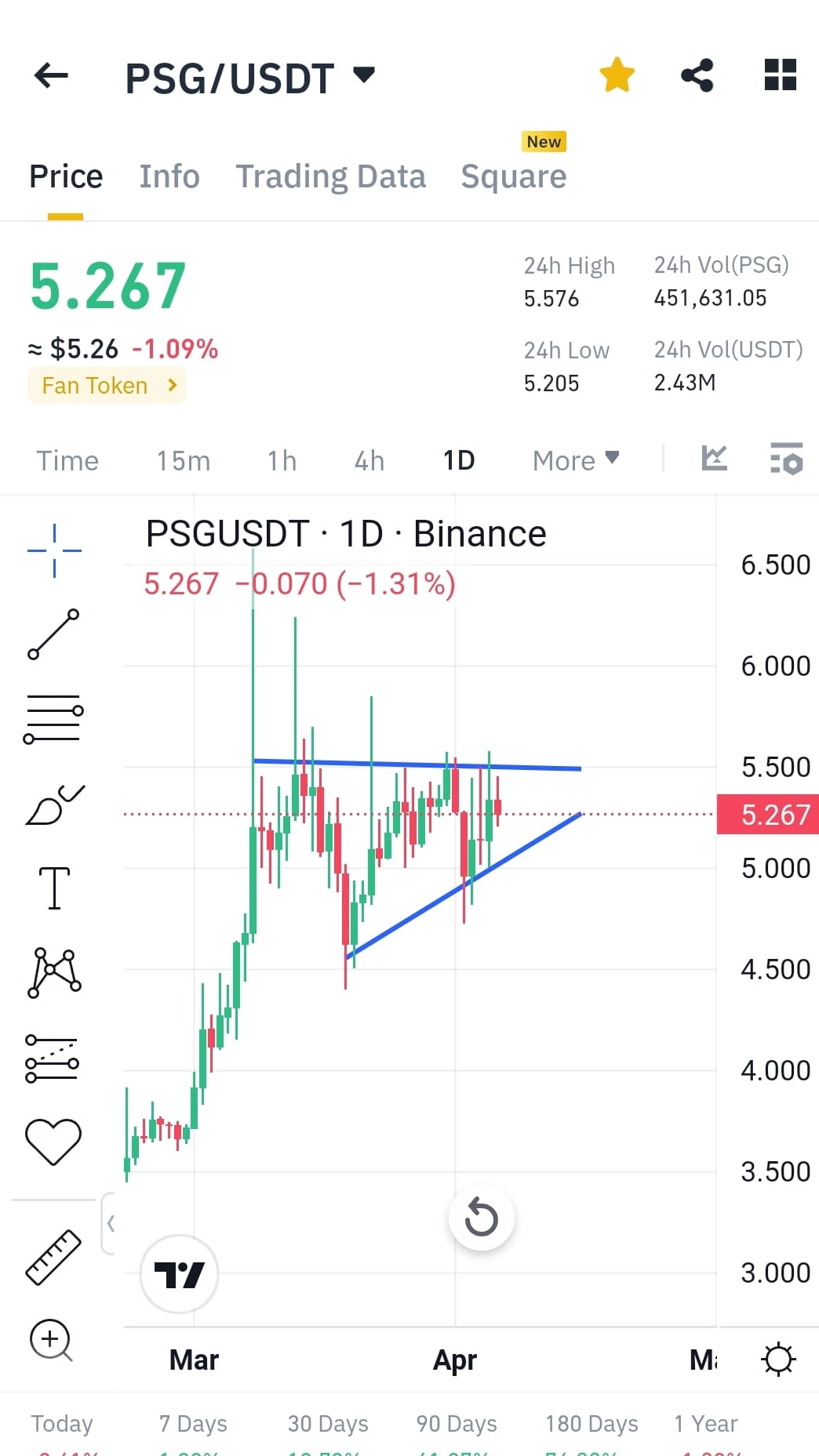Toggle chart display settings via gear icon

pyautogui.click(x=778, y=1359)
